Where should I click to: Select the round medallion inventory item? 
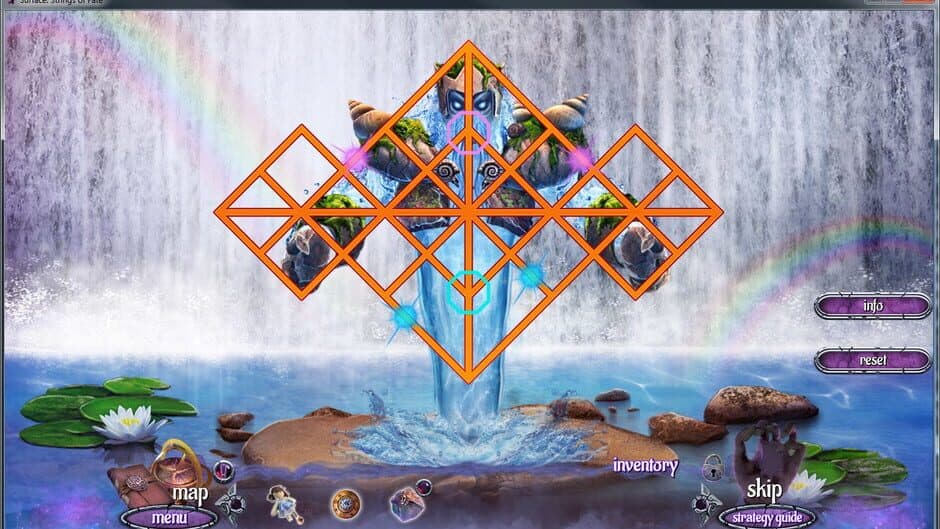pos(346,501)
